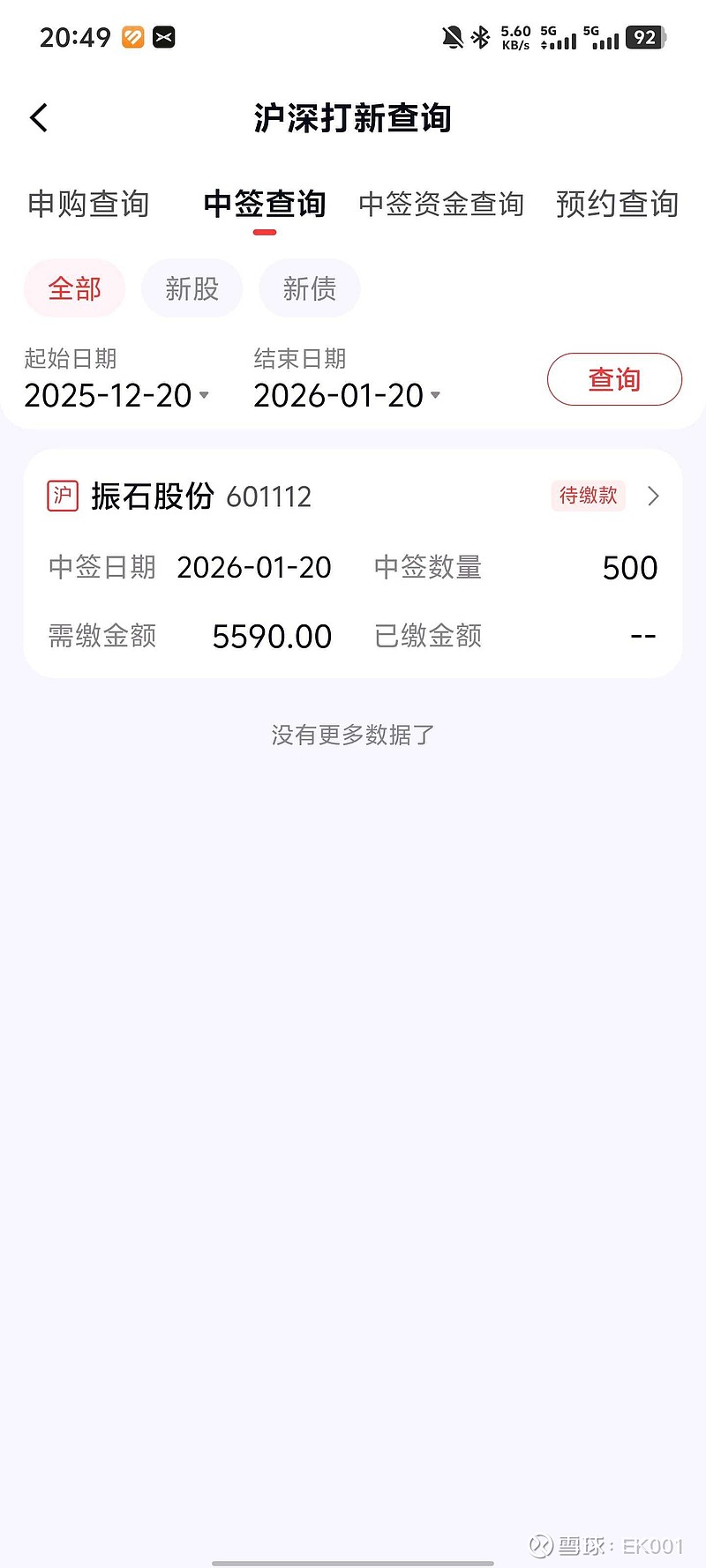The height and width of the screenshot is (1568, 706).
Task: Tap the back arrow to return
Action: tap(38, 116)
